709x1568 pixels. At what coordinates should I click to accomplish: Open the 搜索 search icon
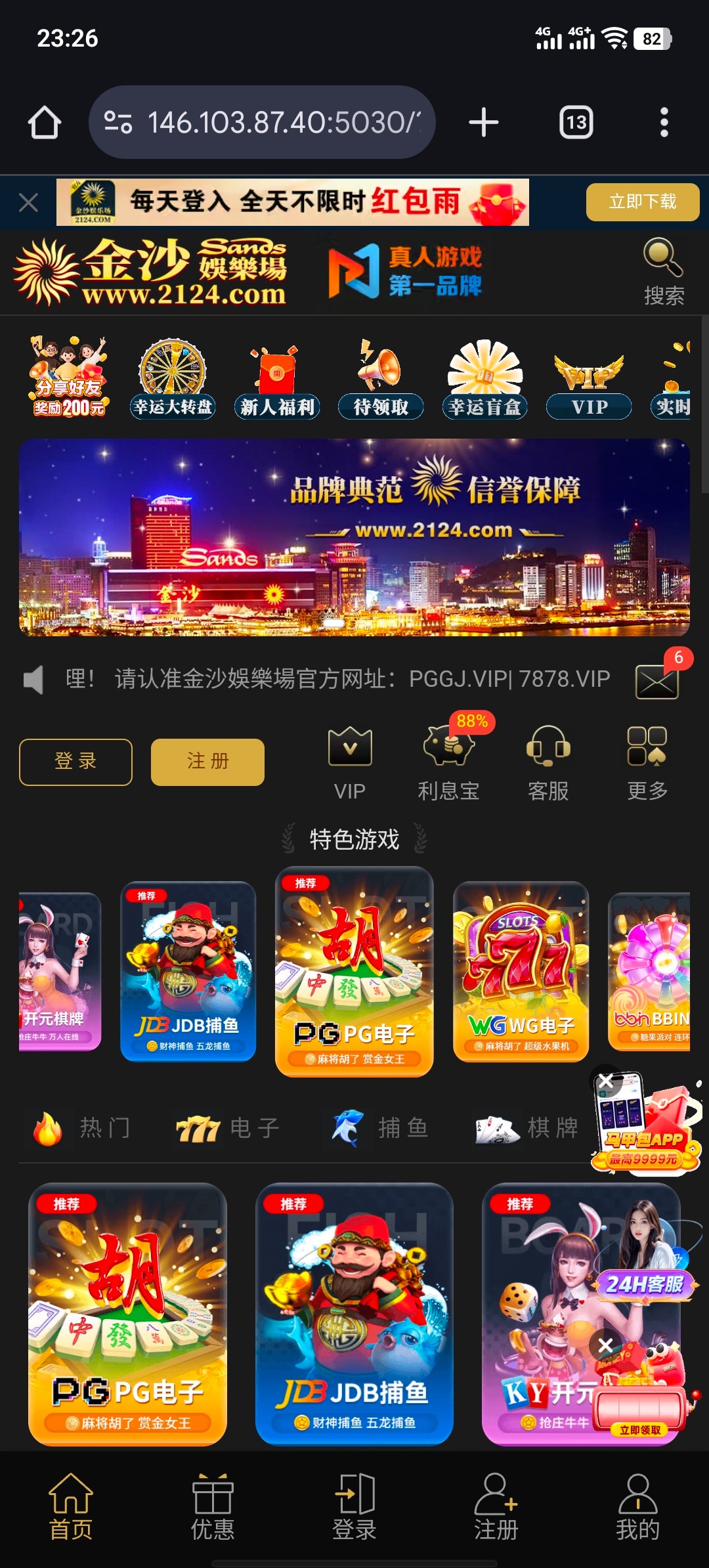[x=663, y=271]
